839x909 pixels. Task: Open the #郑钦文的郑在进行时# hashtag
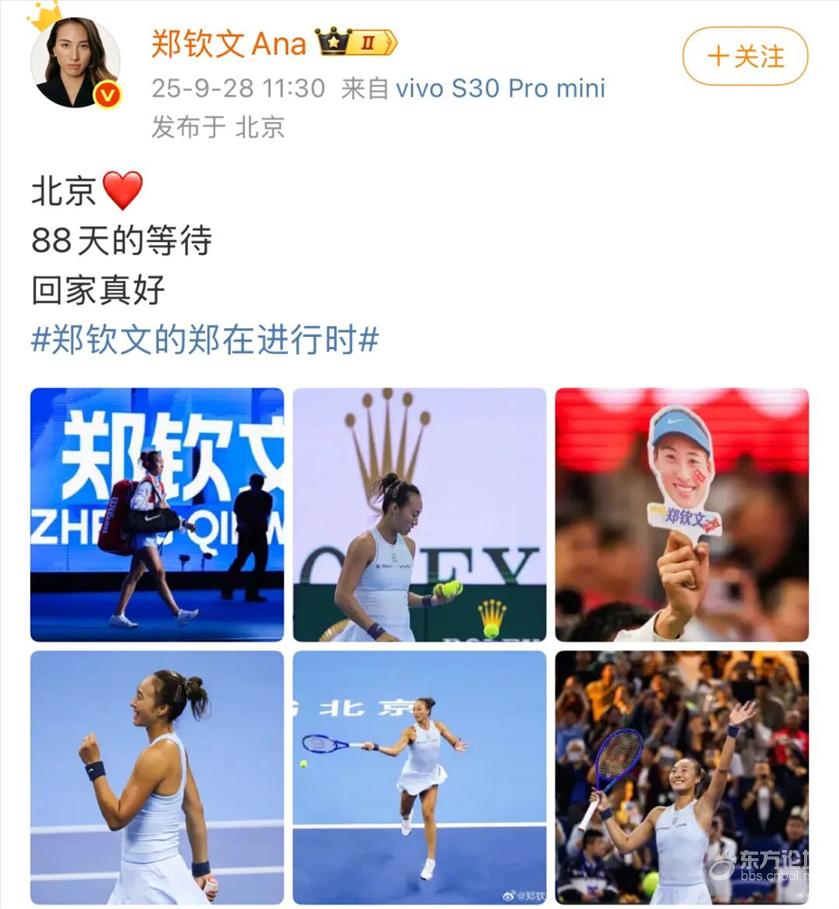pos(205,340)
